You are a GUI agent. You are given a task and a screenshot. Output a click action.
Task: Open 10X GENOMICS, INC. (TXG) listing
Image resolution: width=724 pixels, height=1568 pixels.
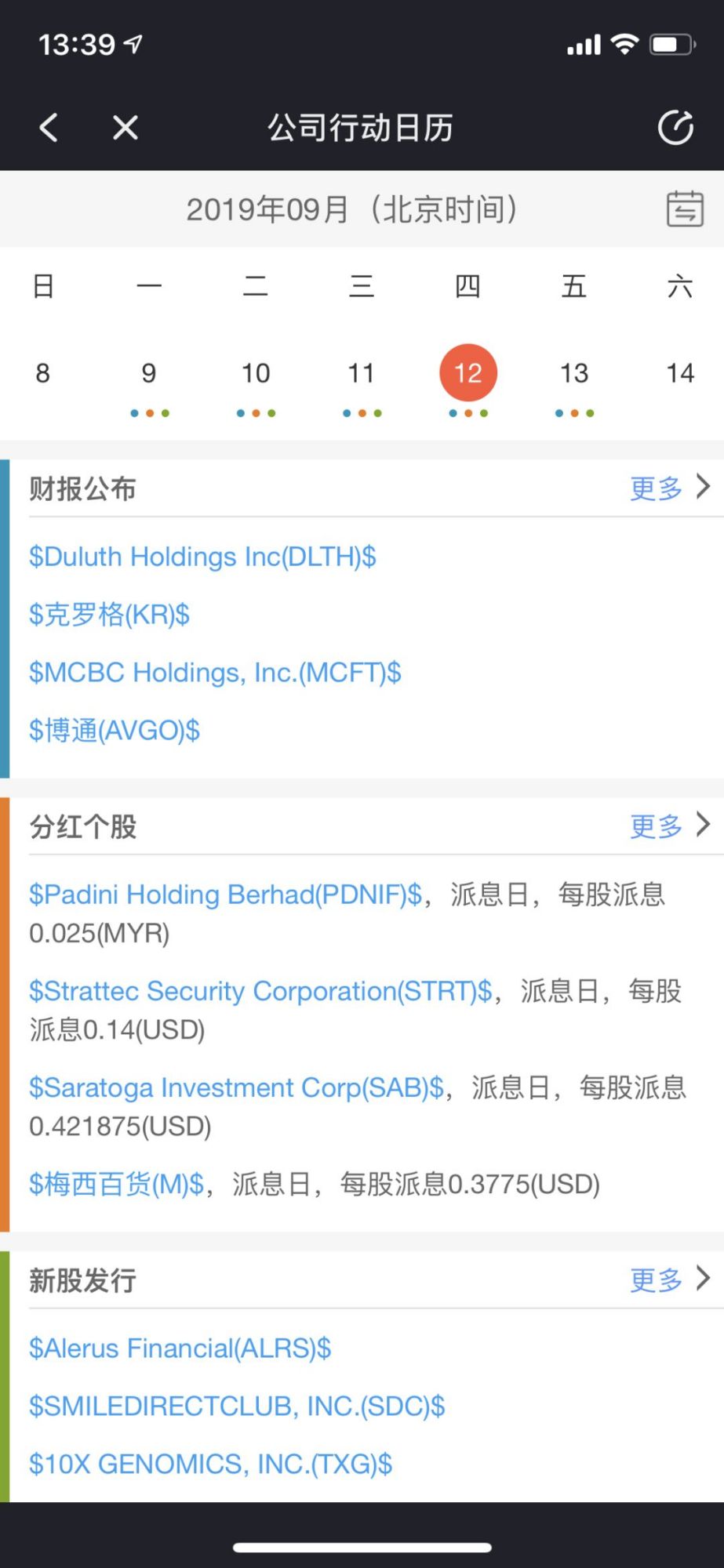click(x=210, y=1465)
